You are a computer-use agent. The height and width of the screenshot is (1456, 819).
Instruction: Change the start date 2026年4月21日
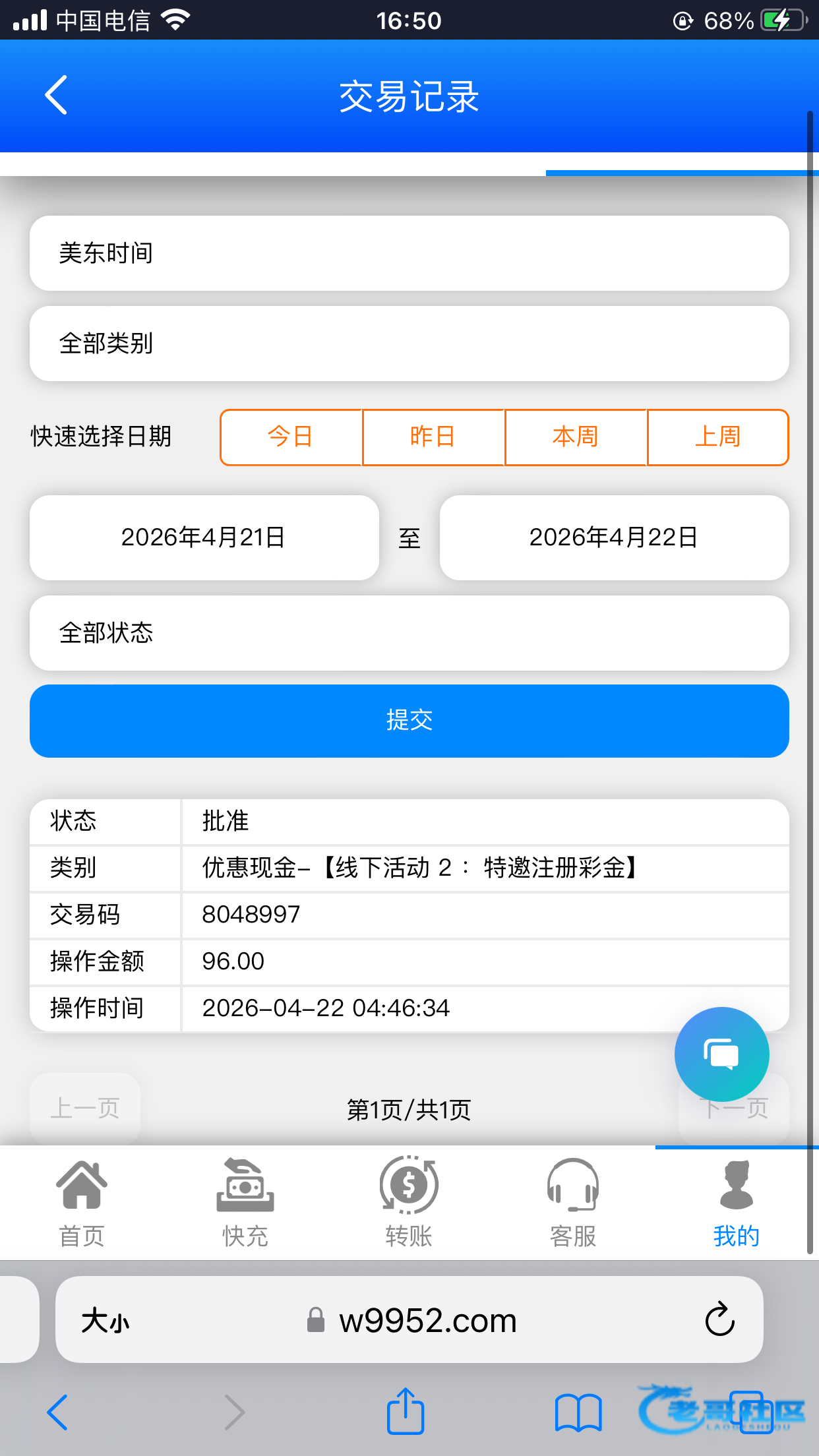tap(204, 538)
